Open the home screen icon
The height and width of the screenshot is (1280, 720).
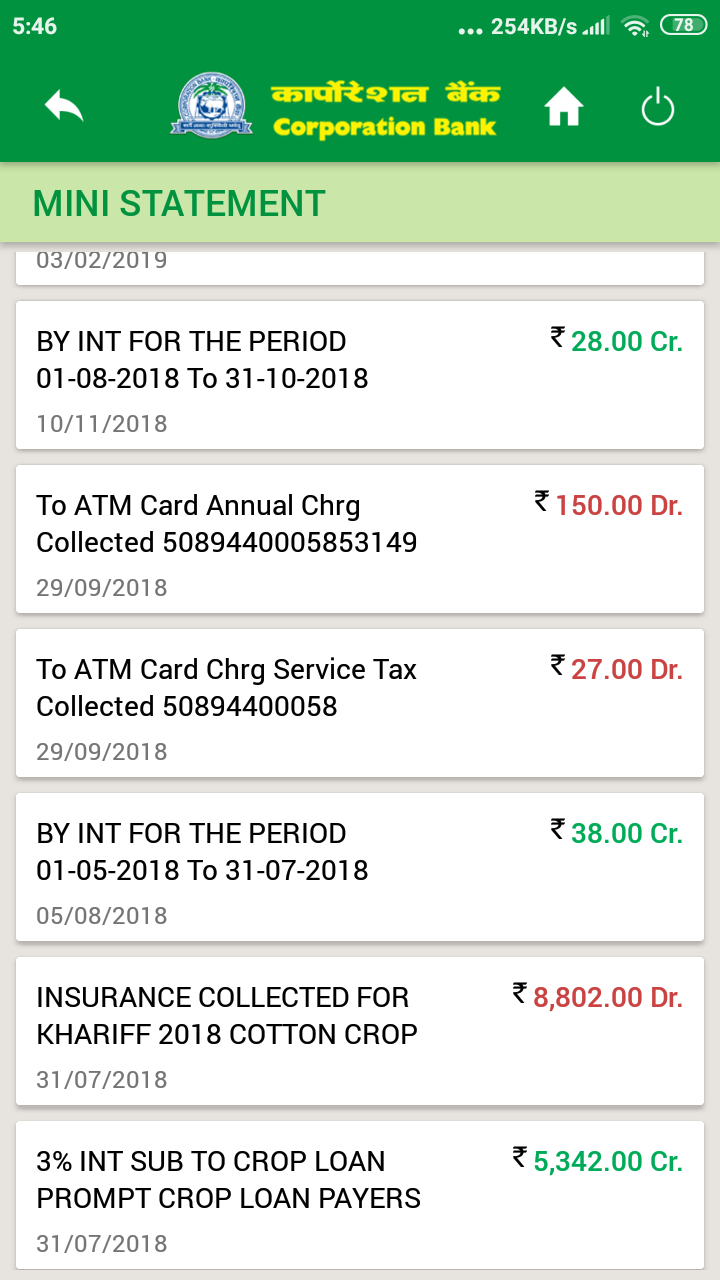(564, 107)
